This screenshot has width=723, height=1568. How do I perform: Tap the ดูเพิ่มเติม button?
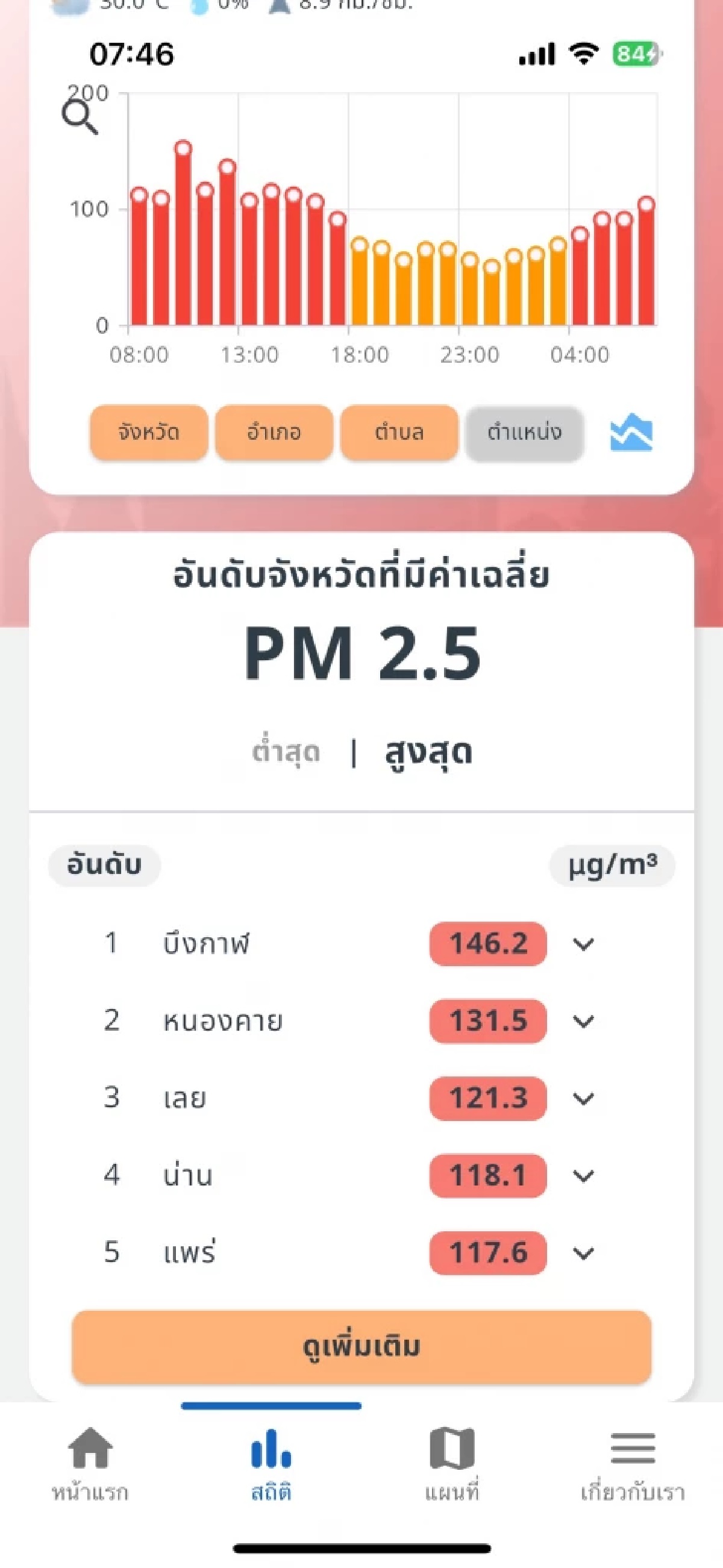[361, 1347]
